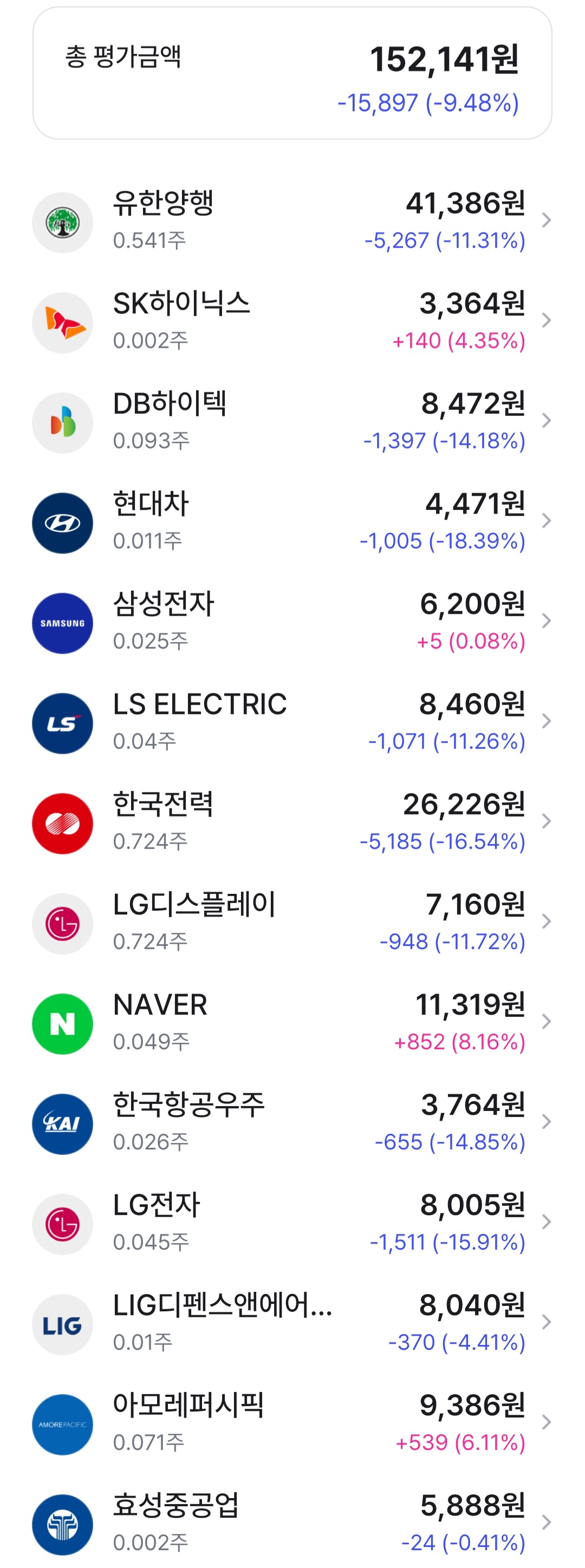Select the LG전자 holding
The height and width of the screenshot is (1568, 585).
tap(292, 1224)
